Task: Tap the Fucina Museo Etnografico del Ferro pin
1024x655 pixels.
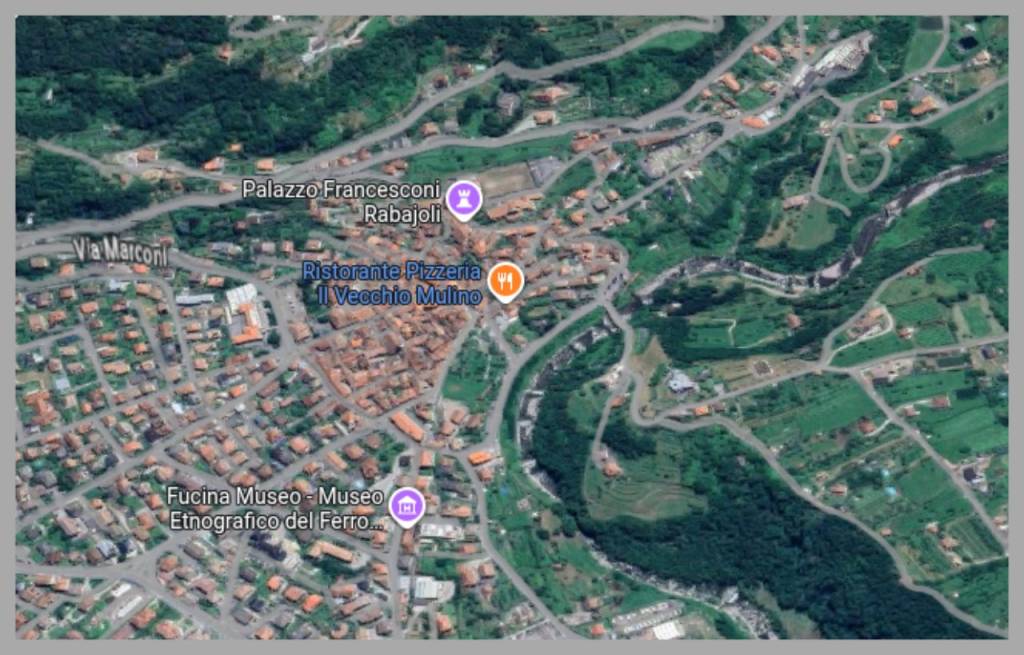Action: click(x=406, y=506)
